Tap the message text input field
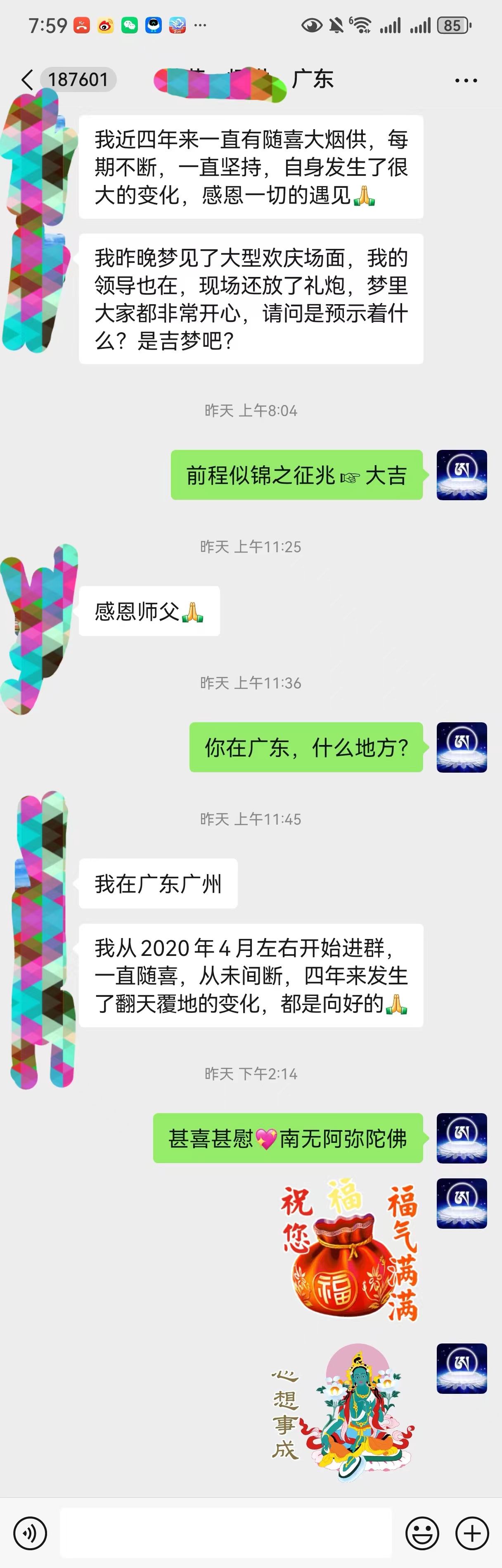The height and width of the screenshot is (1568, 502). (225, 1533)
